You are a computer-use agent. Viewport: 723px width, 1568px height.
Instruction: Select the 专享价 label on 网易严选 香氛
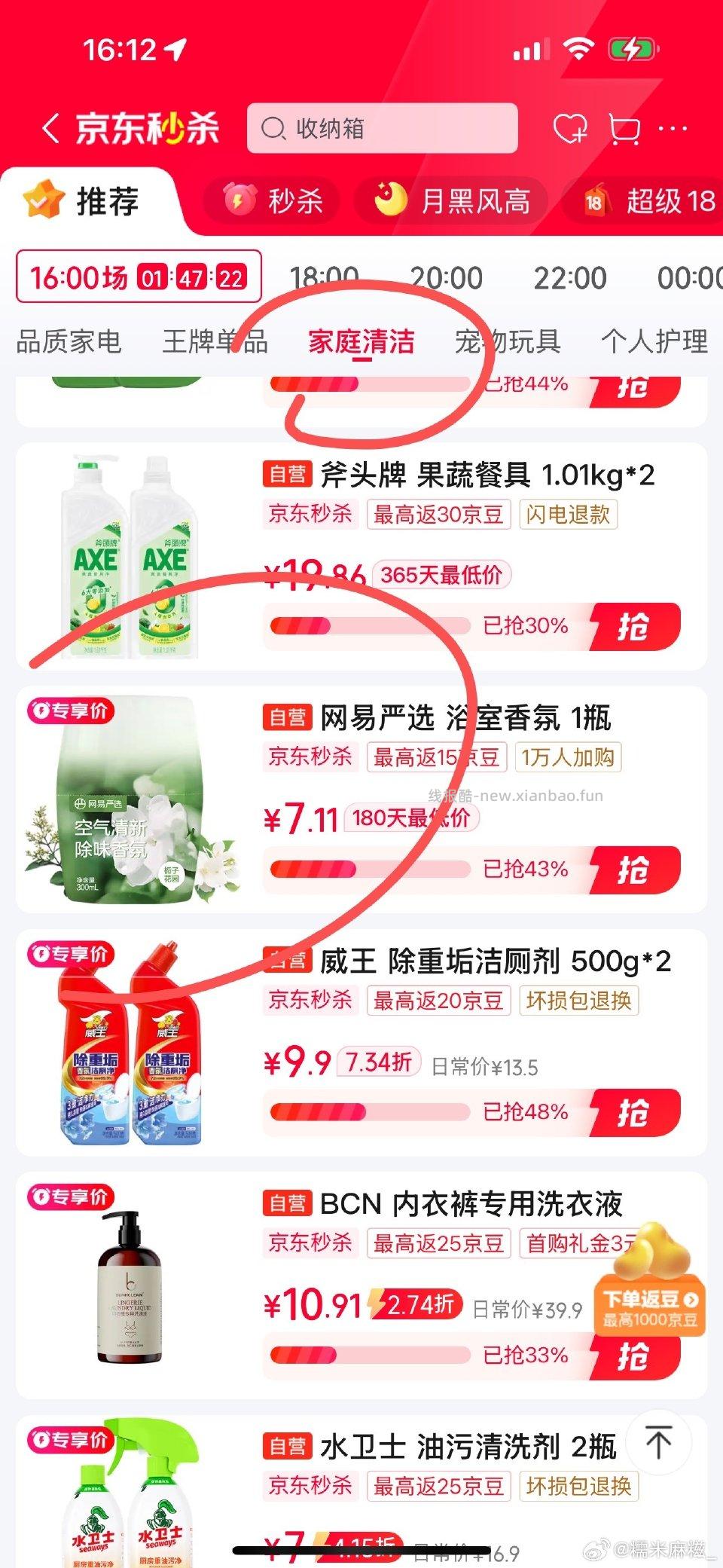point(73,711)
